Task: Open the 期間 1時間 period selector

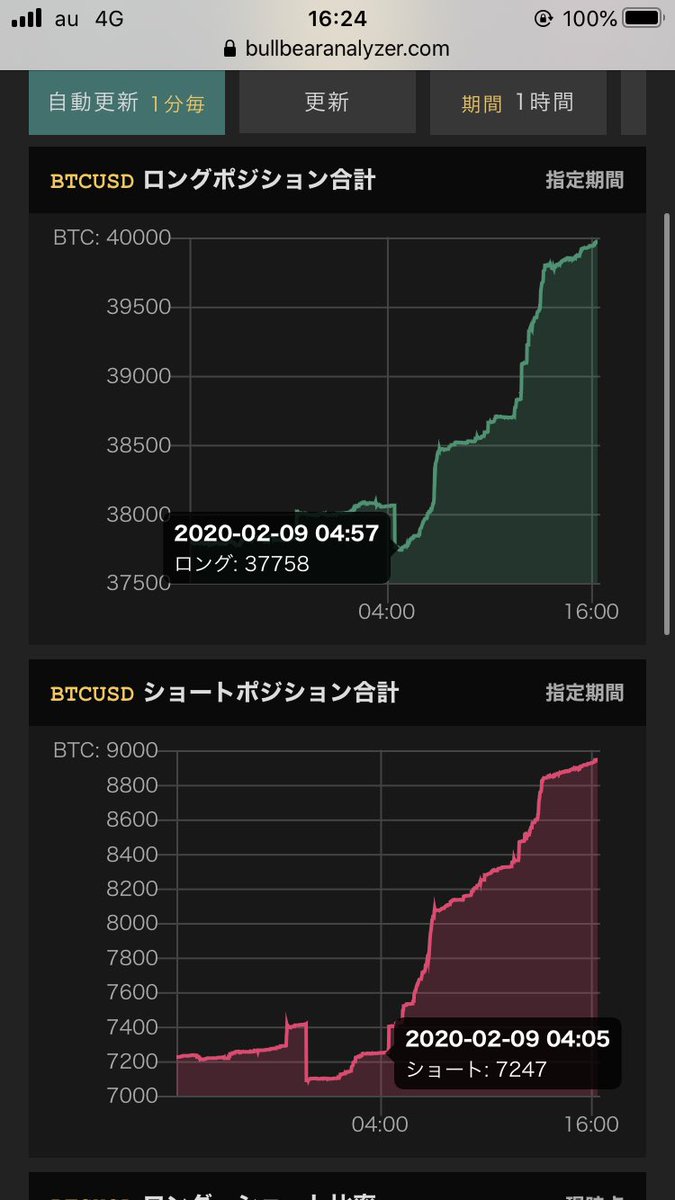Action: 518,102
